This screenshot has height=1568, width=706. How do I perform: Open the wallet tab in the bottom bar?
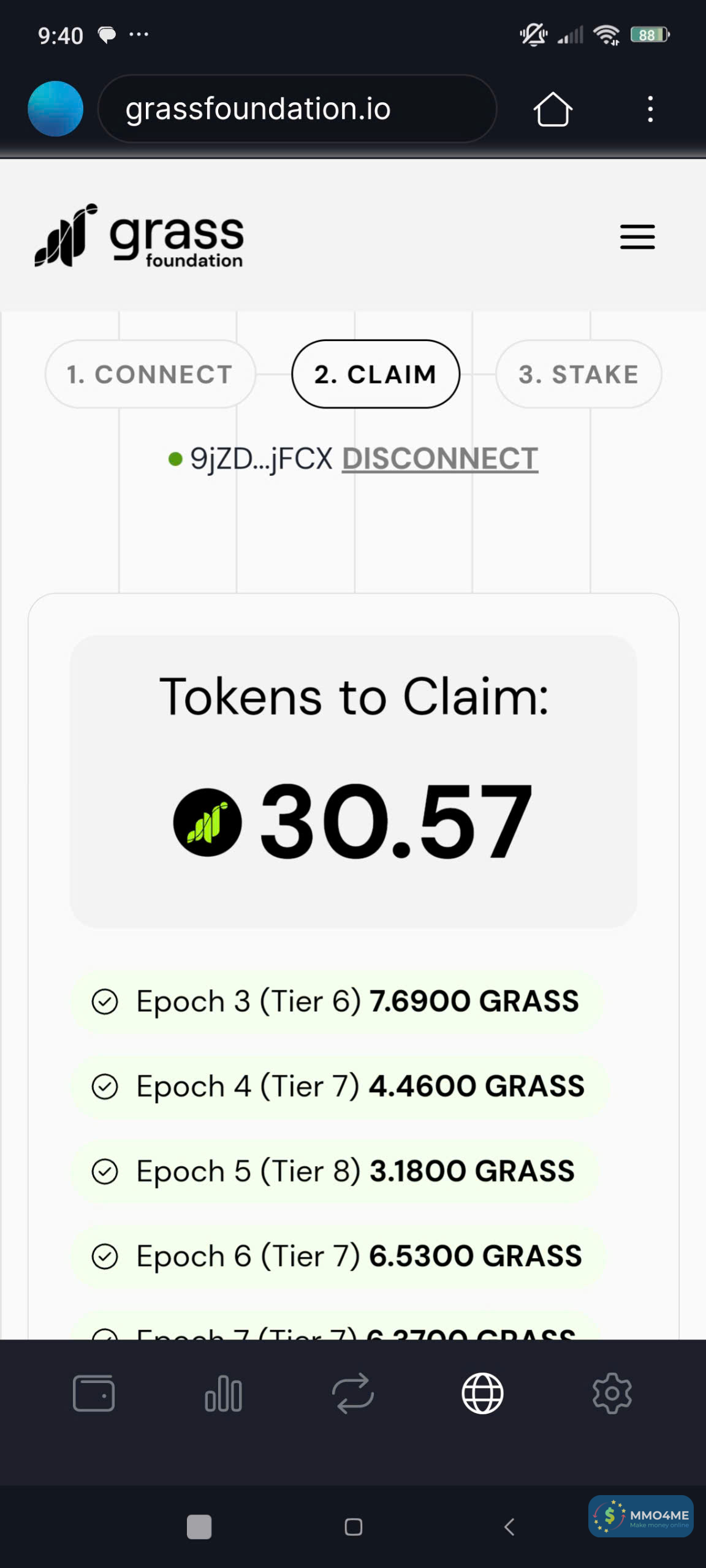pos(94,1393)
